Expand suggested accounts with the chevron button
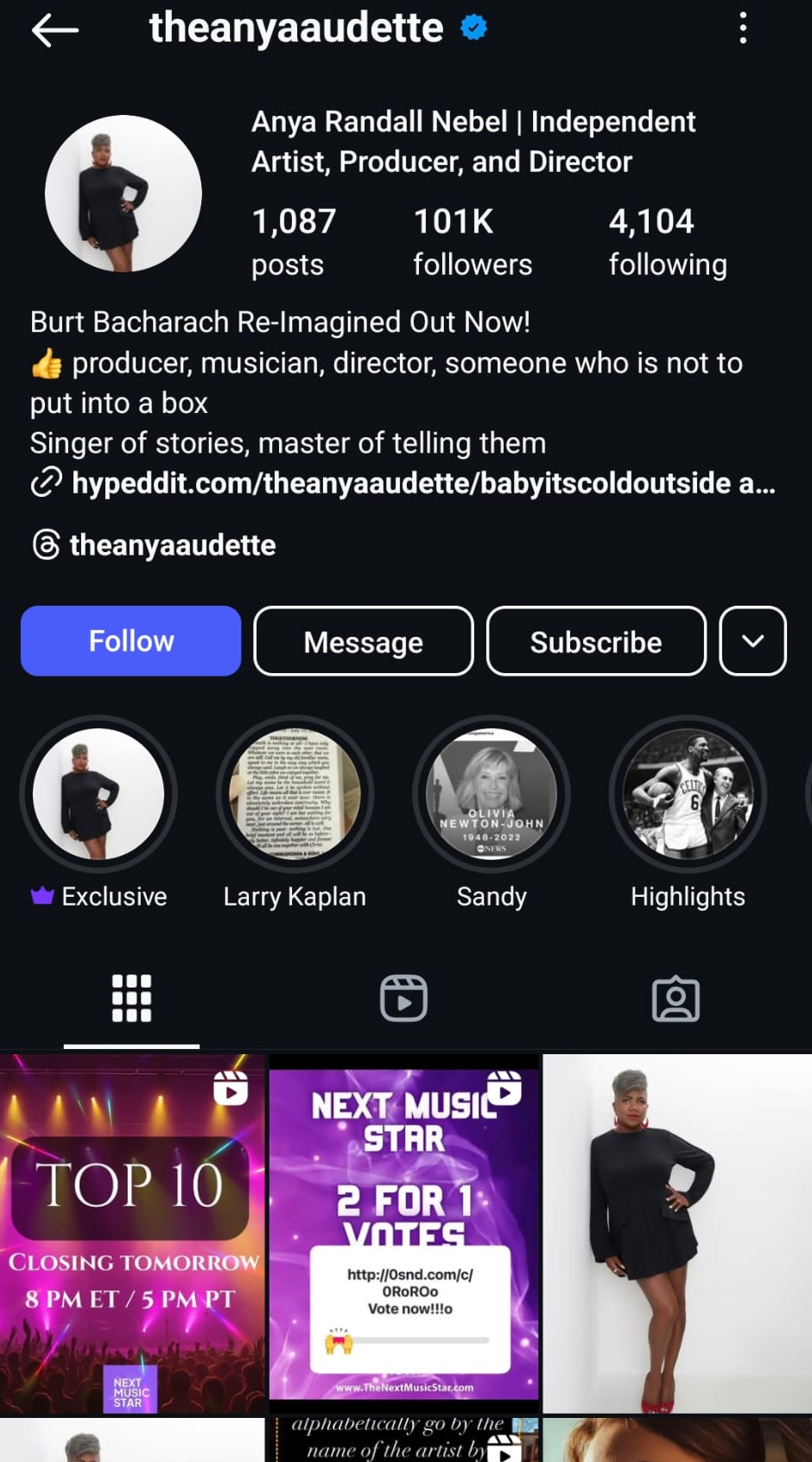The width and height of the screenshot is (812, 1462). pyautogui.click(x=752, y=641)
